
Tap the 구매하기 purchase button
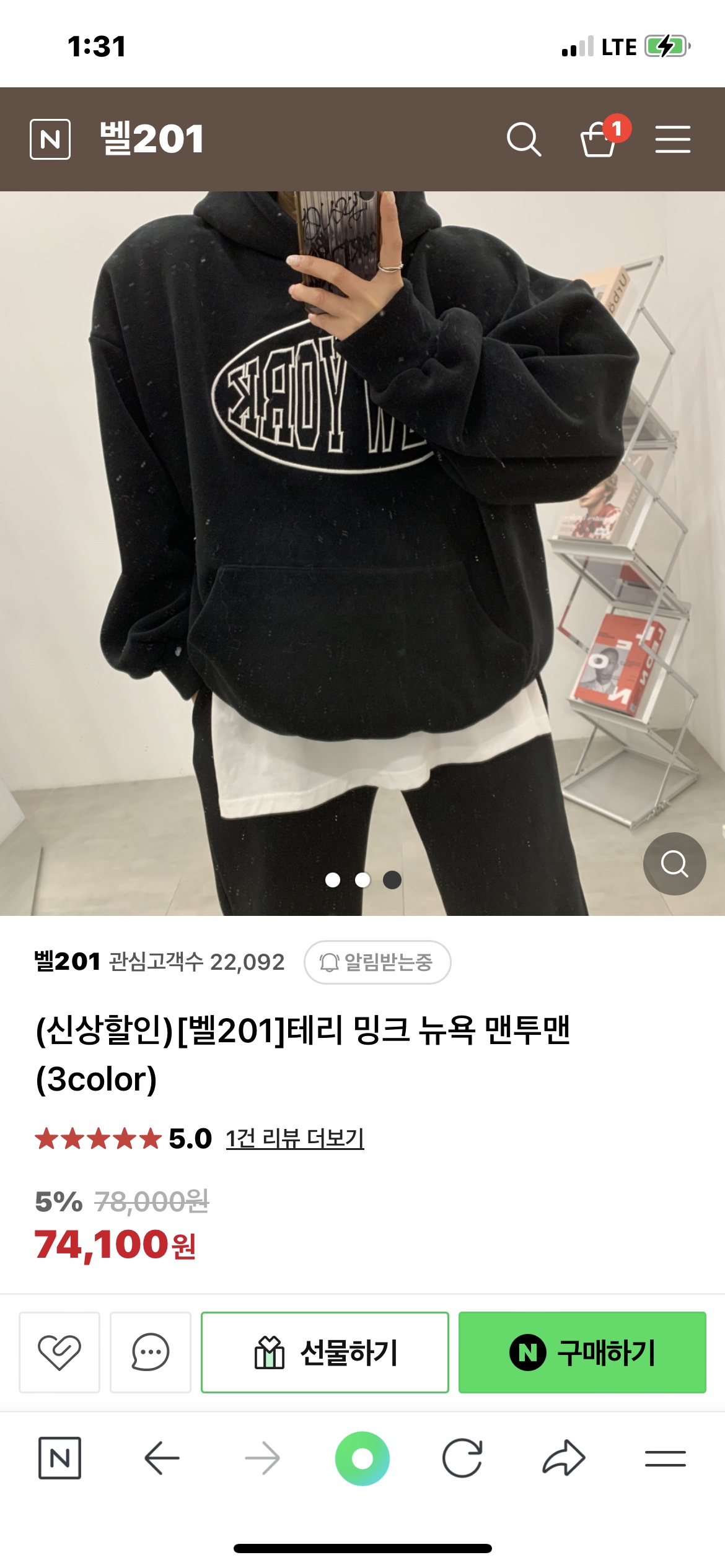[x=582, y=1352]
